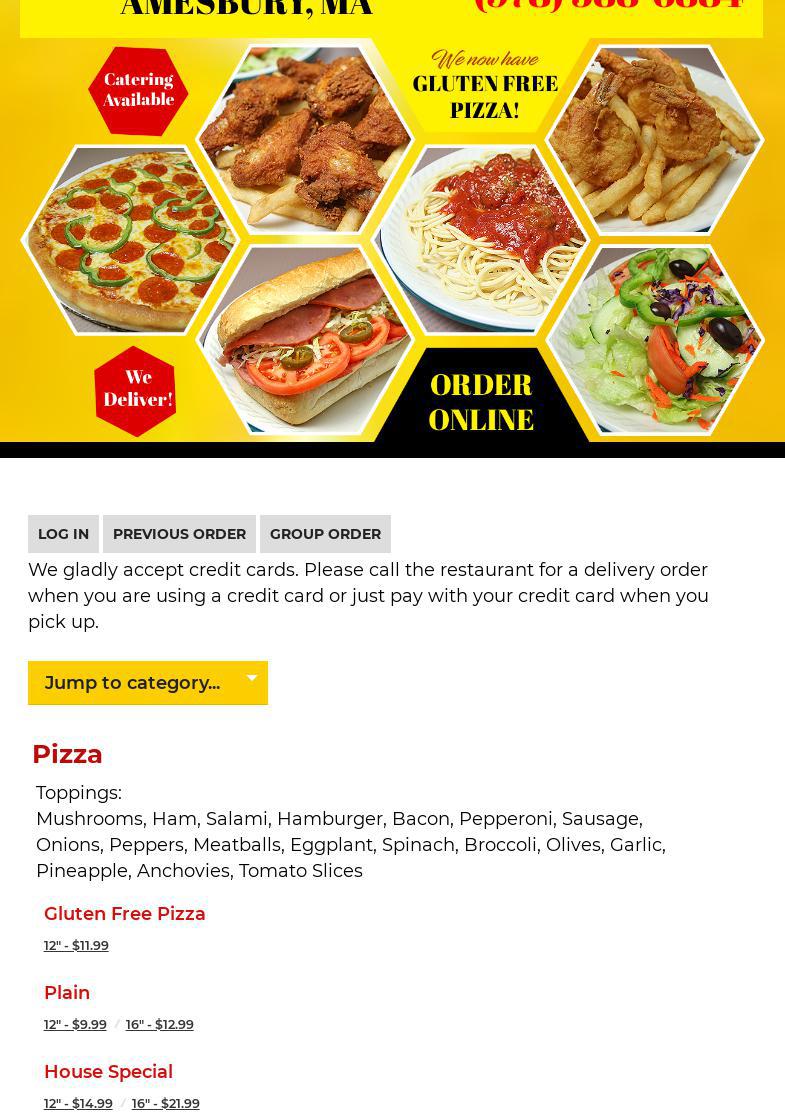This screenshot has height=1120, width=785.
Task: Expand the Jump to category dropdown
Action: (147, 683)
